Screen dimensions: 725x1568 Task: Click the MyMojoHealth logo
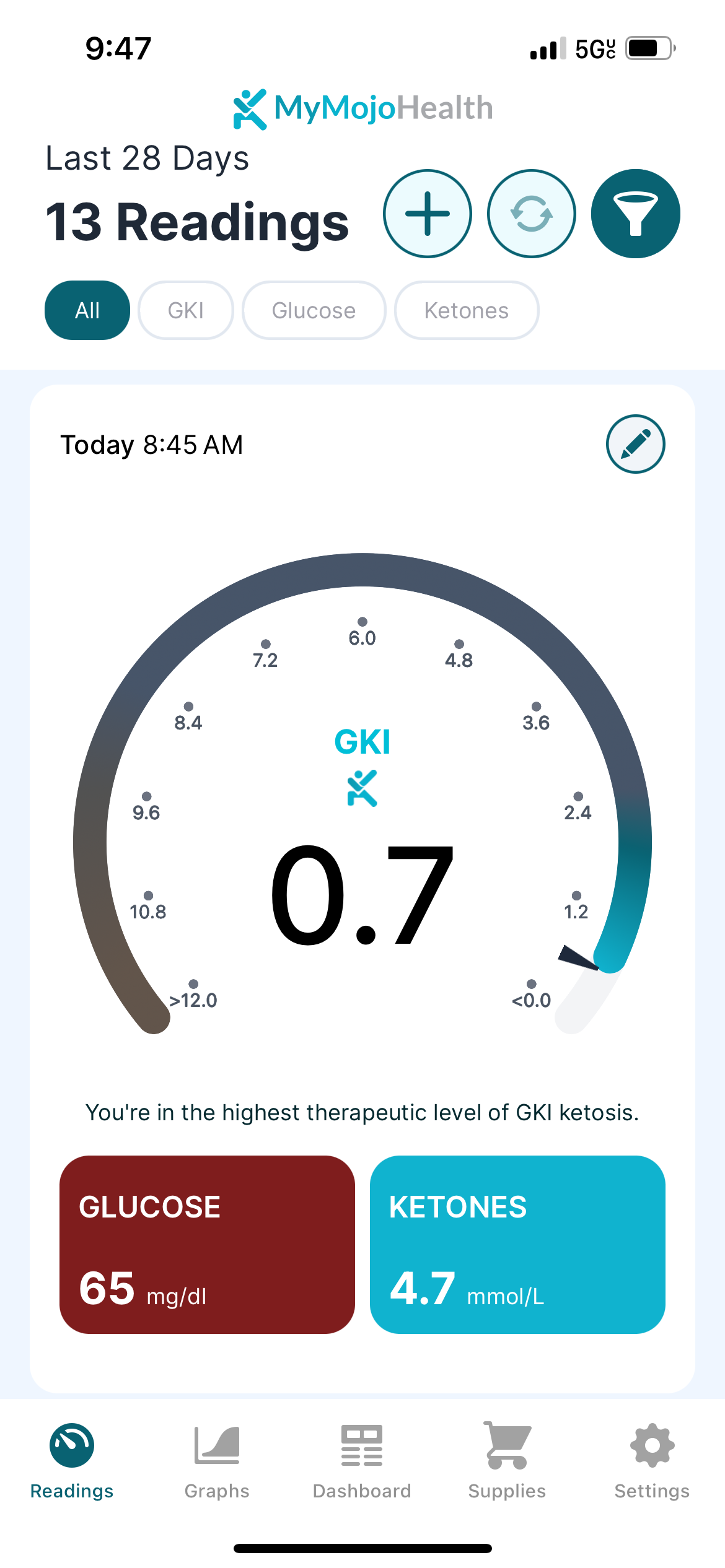pyautogui.click(x=362, y=107)
